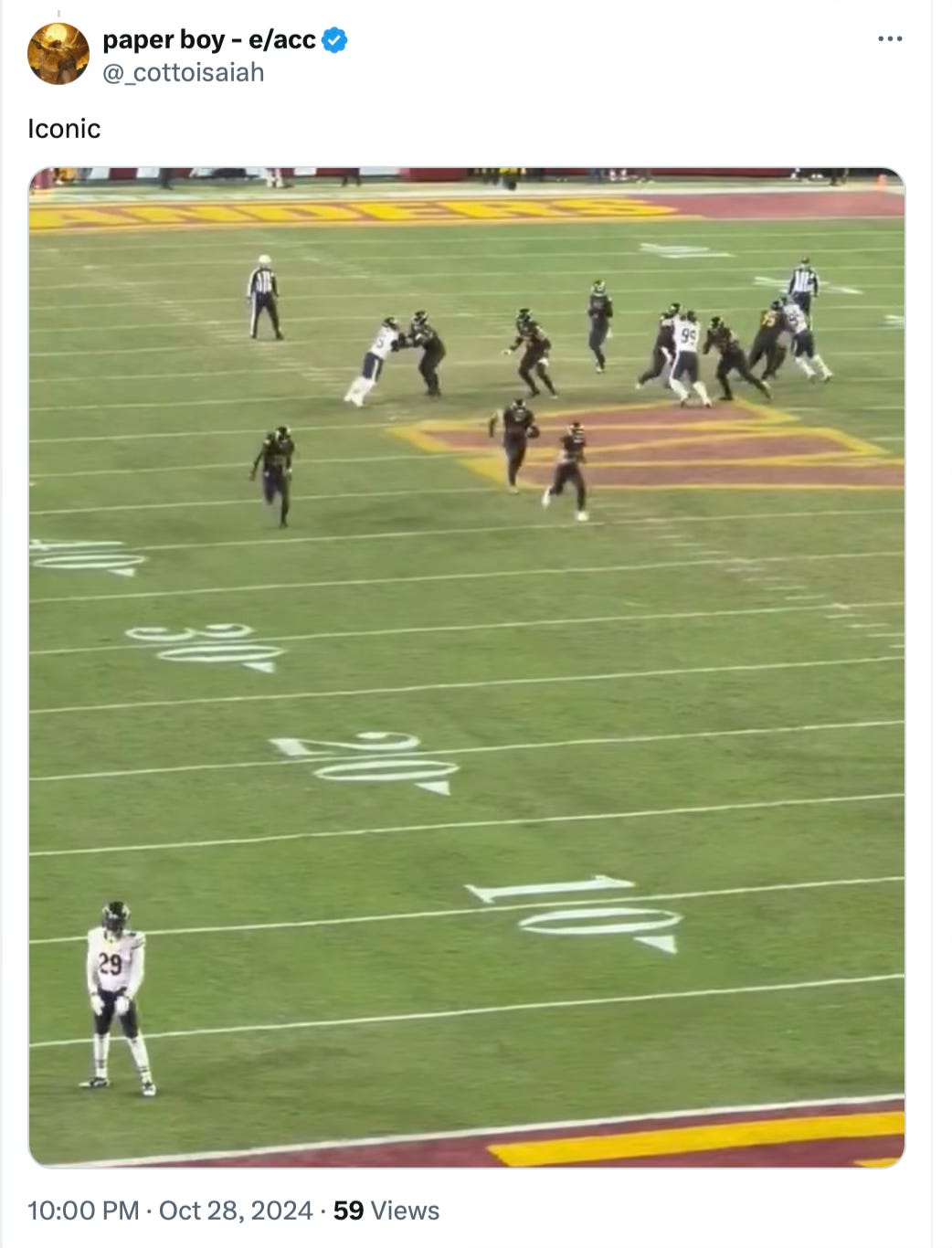
Task: Open paper boy's profile picture
Action: [x=58, y=54]
